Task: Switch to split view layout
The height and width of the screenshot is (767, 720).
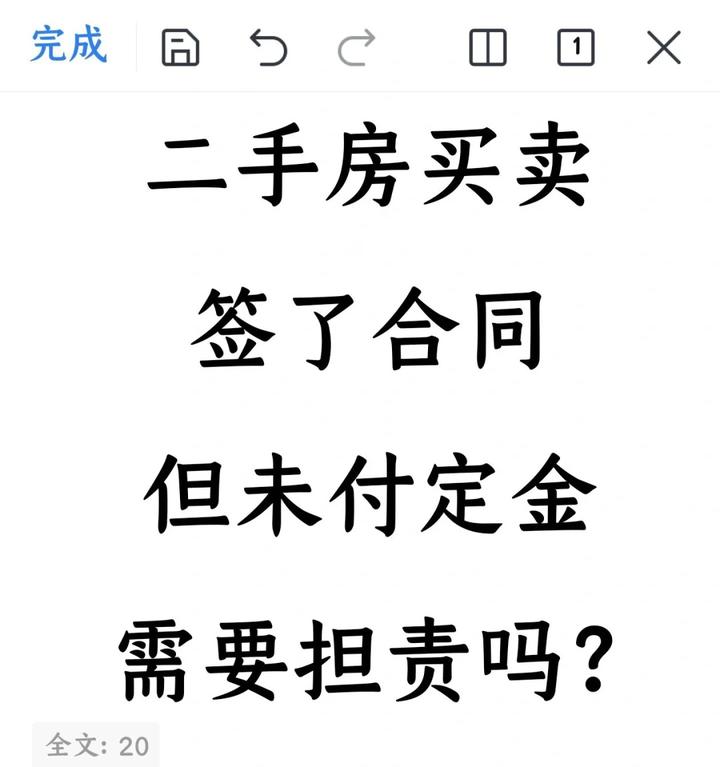Action: pyautogui.click(x=487, y=47)
